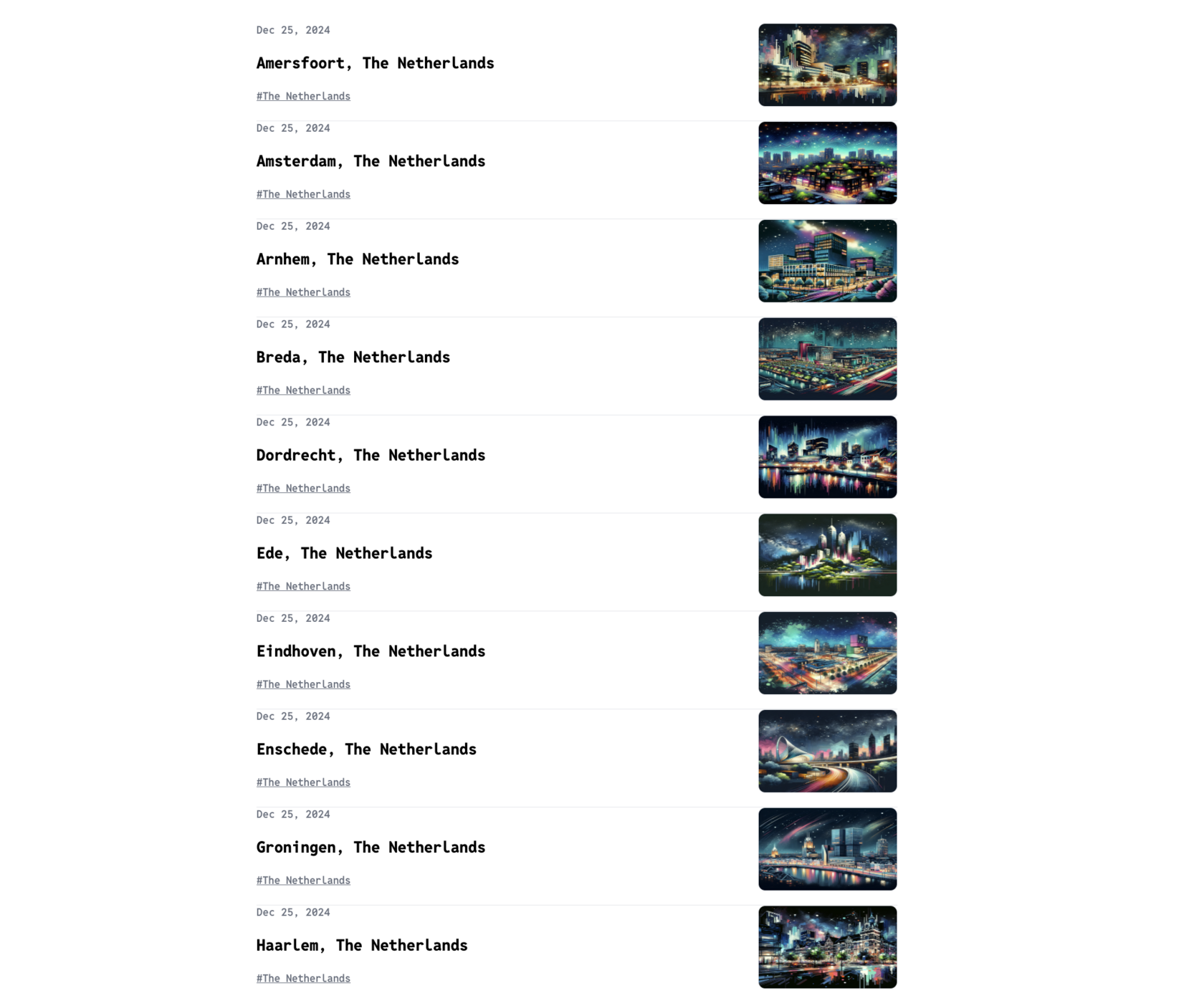Viewport: 1204px width, 993px height.
Task: Open the Ede, The Netherlands post
Action: 344,553
